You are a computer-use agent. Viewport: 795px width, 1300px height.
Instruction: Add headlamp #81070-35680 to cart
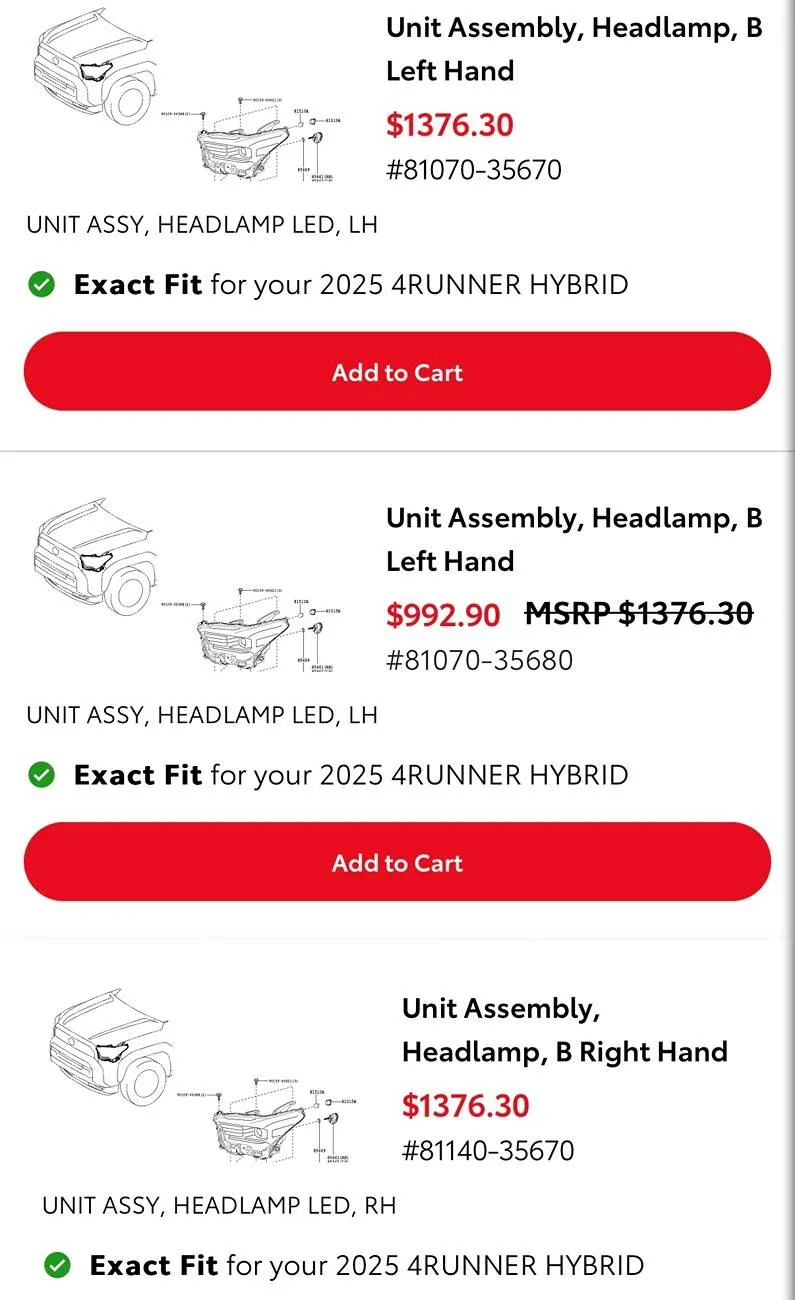click(x=397, y=862)
